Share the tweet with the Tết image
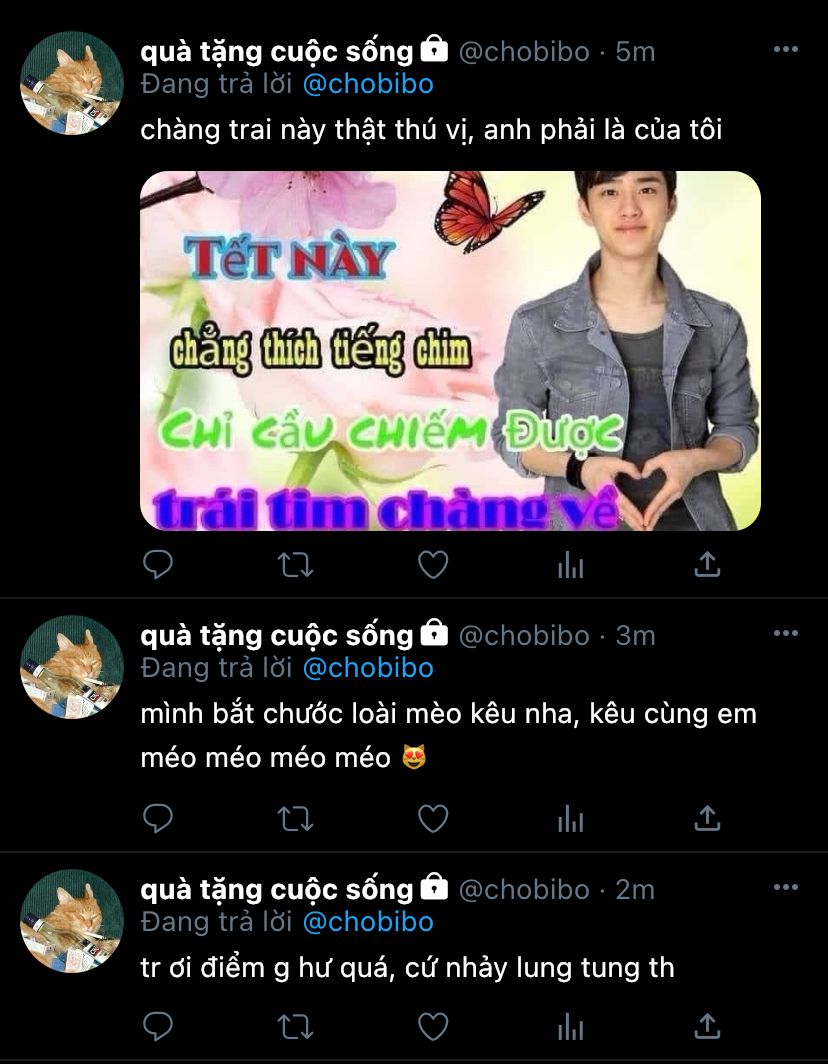Screen dimensions: 828x1064 coord(707,564)
